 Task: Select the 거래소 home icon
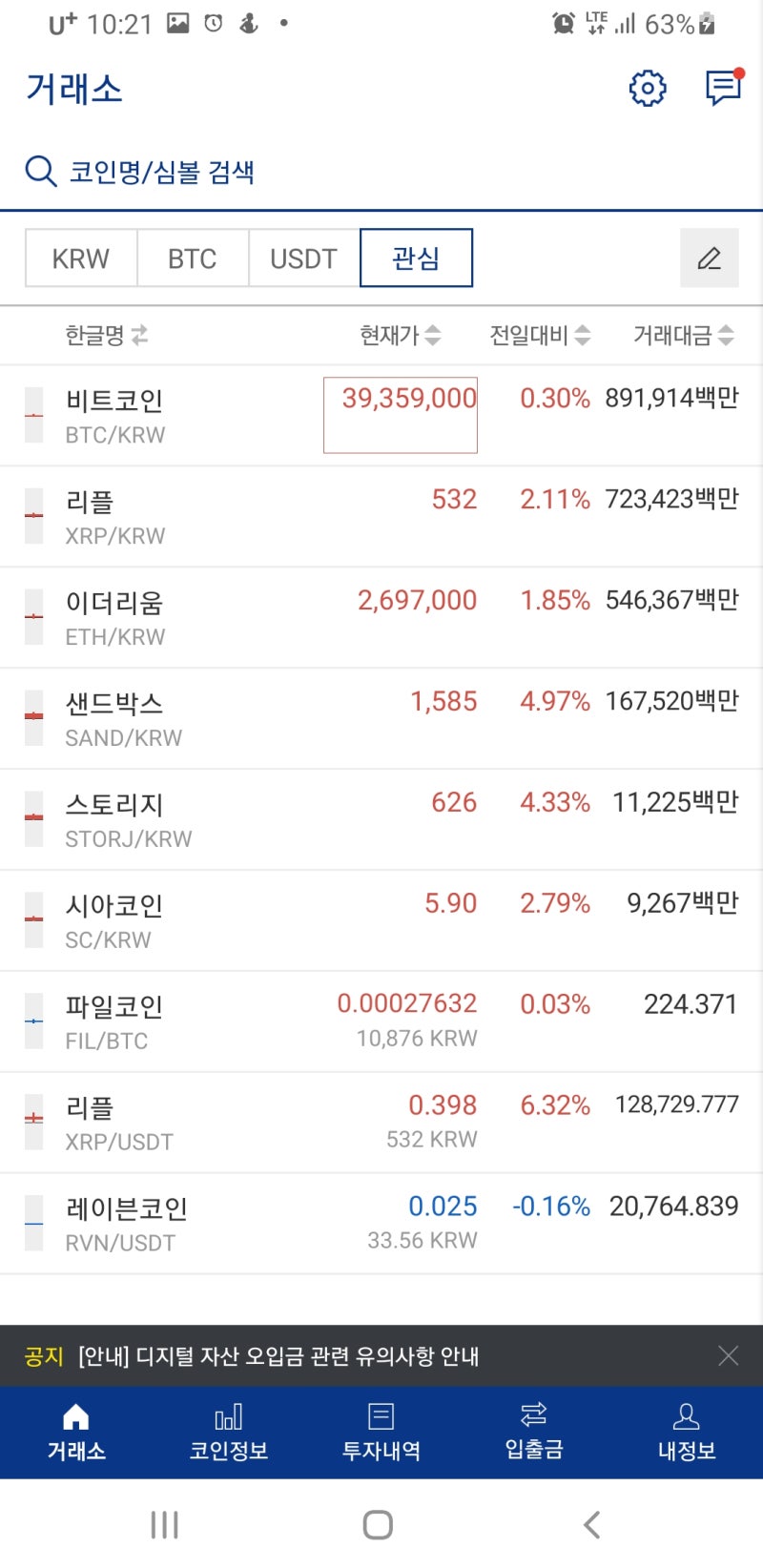coord(76,1431)
